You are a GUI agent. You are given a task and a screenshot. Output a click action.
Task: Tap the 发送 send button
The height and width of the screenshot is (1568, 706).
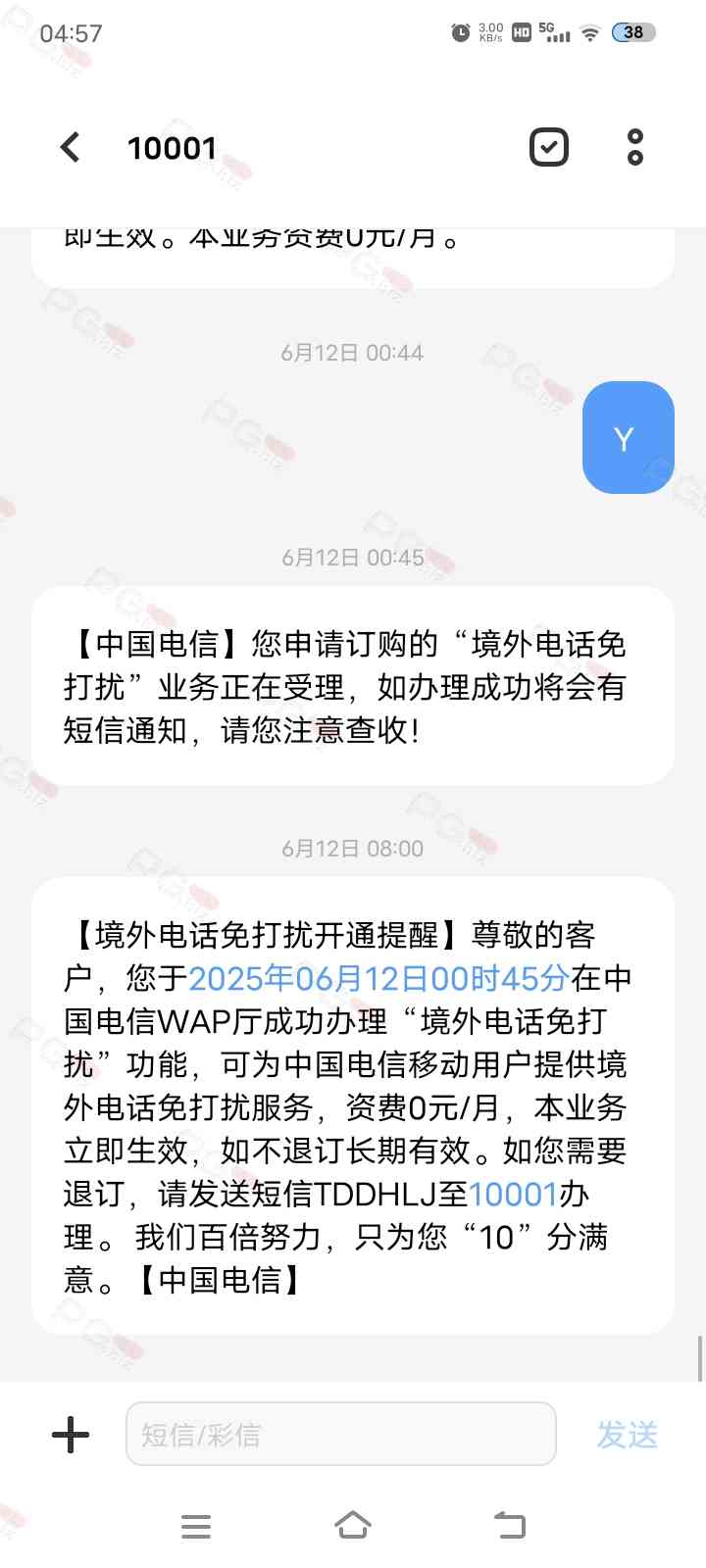click(x=628, y=1435)
